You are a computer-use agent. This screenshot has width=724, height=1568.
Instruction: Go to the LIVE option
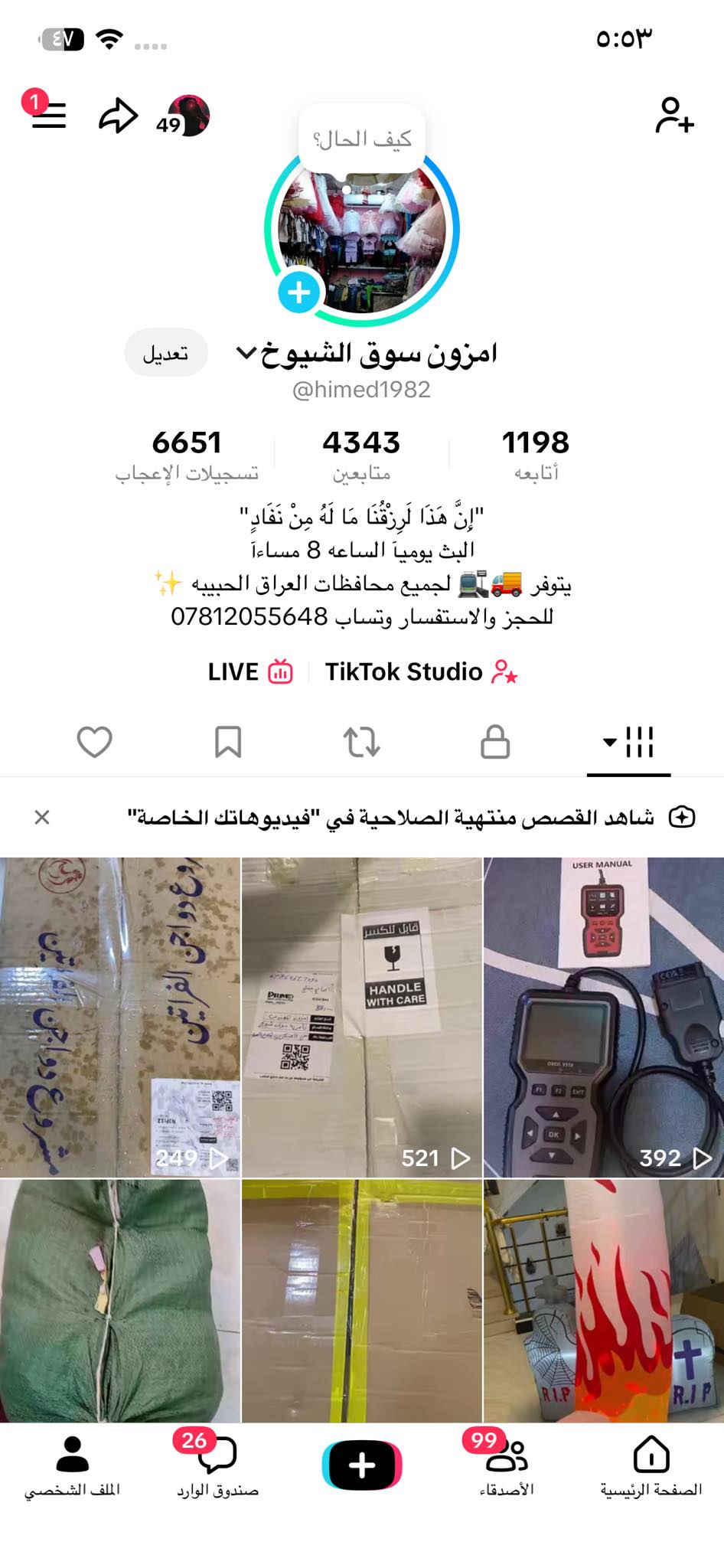tap(249, 671)
